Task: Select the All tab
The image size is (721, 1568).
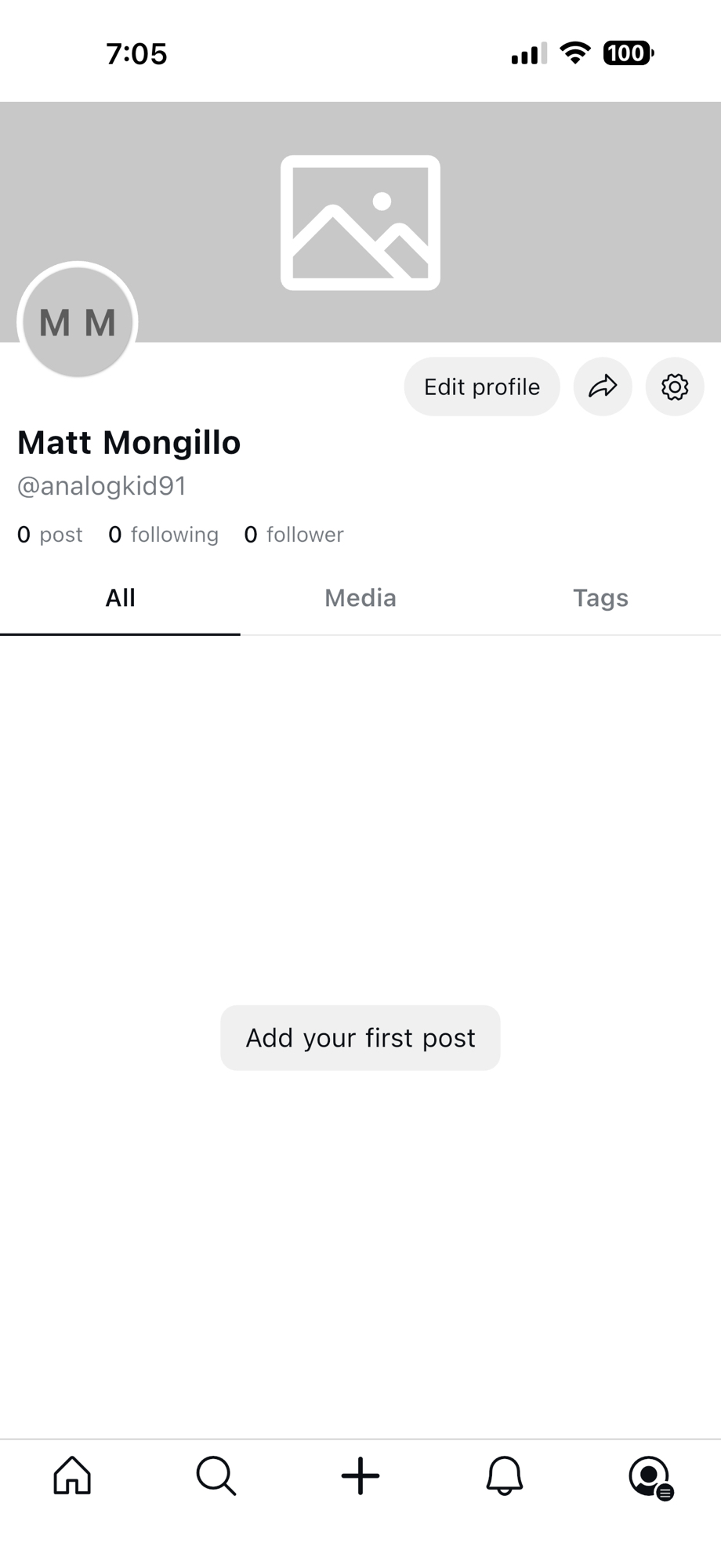Action: tap(120, 598)
